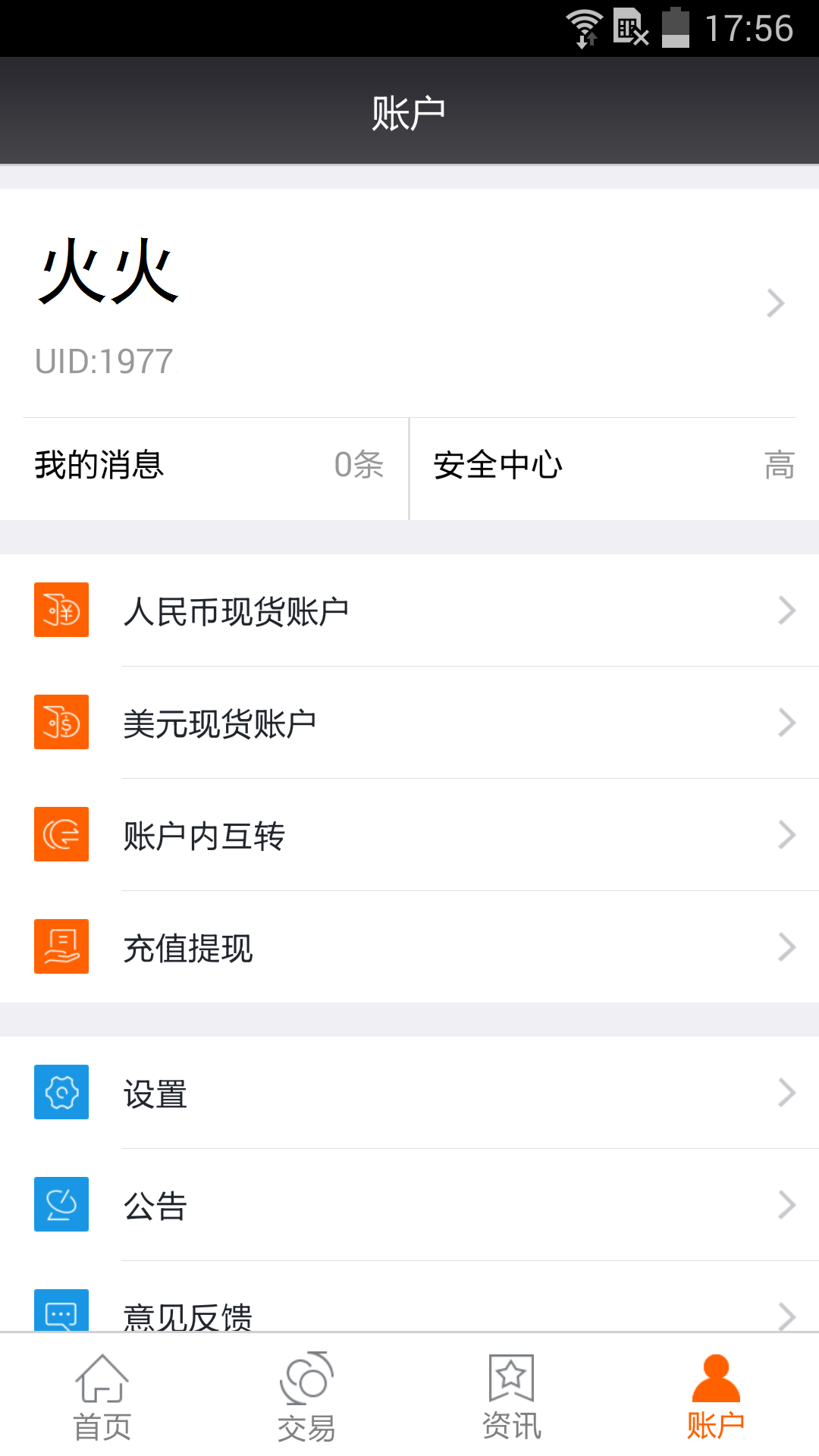The width and height of the screenshot is (819, 1456).
Task: Open 我的消息 messages
Action: coord(205,465)
